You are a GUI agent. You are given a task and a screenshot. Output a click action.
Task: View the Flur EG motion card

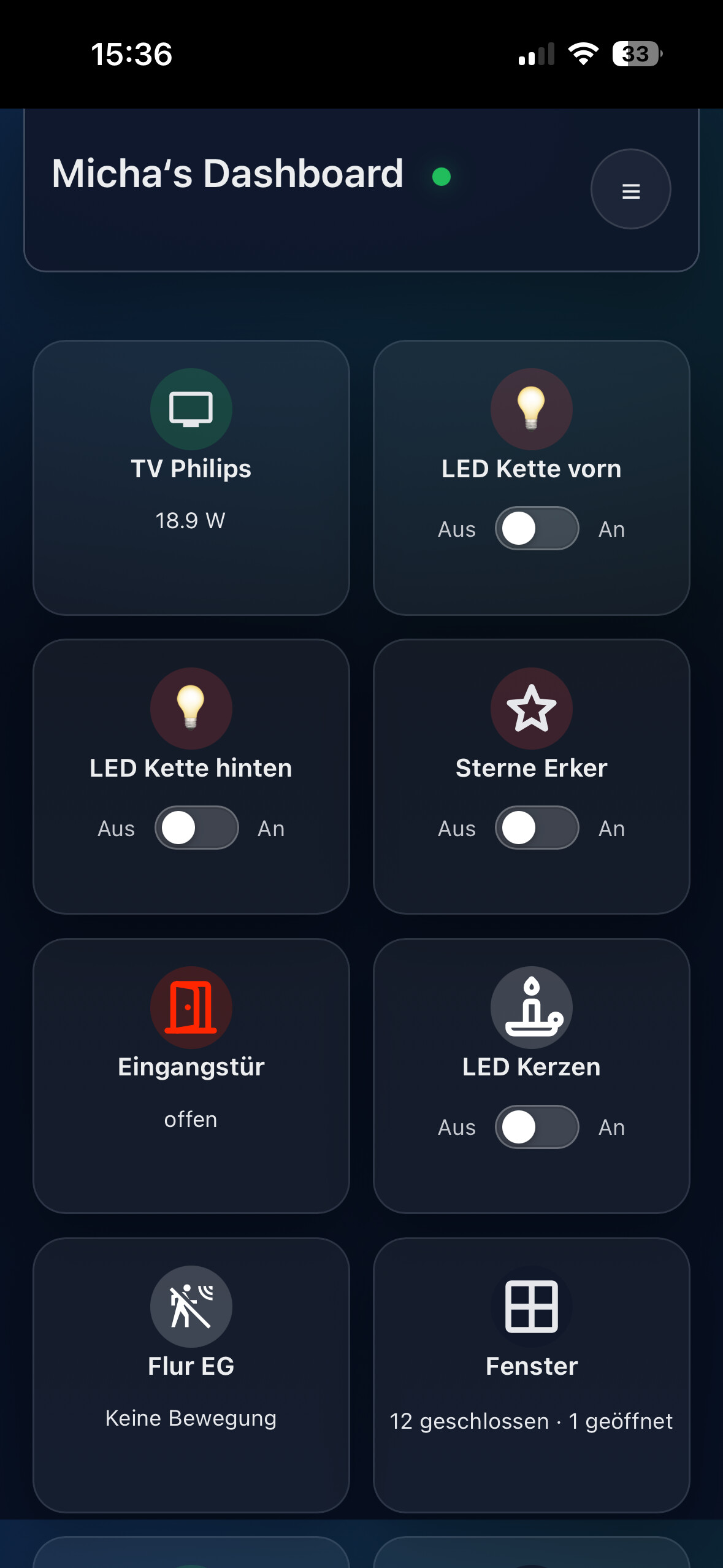point(191,1375)
